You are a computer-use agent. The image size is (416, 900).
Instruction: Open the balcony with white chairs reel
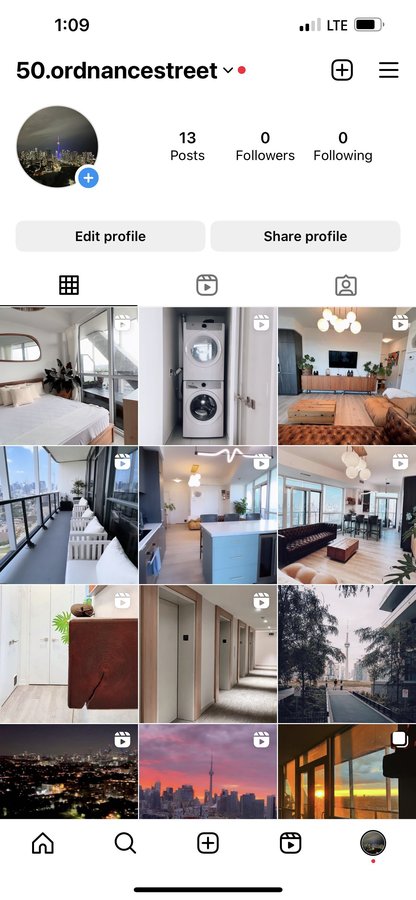(x=69, y=515)
